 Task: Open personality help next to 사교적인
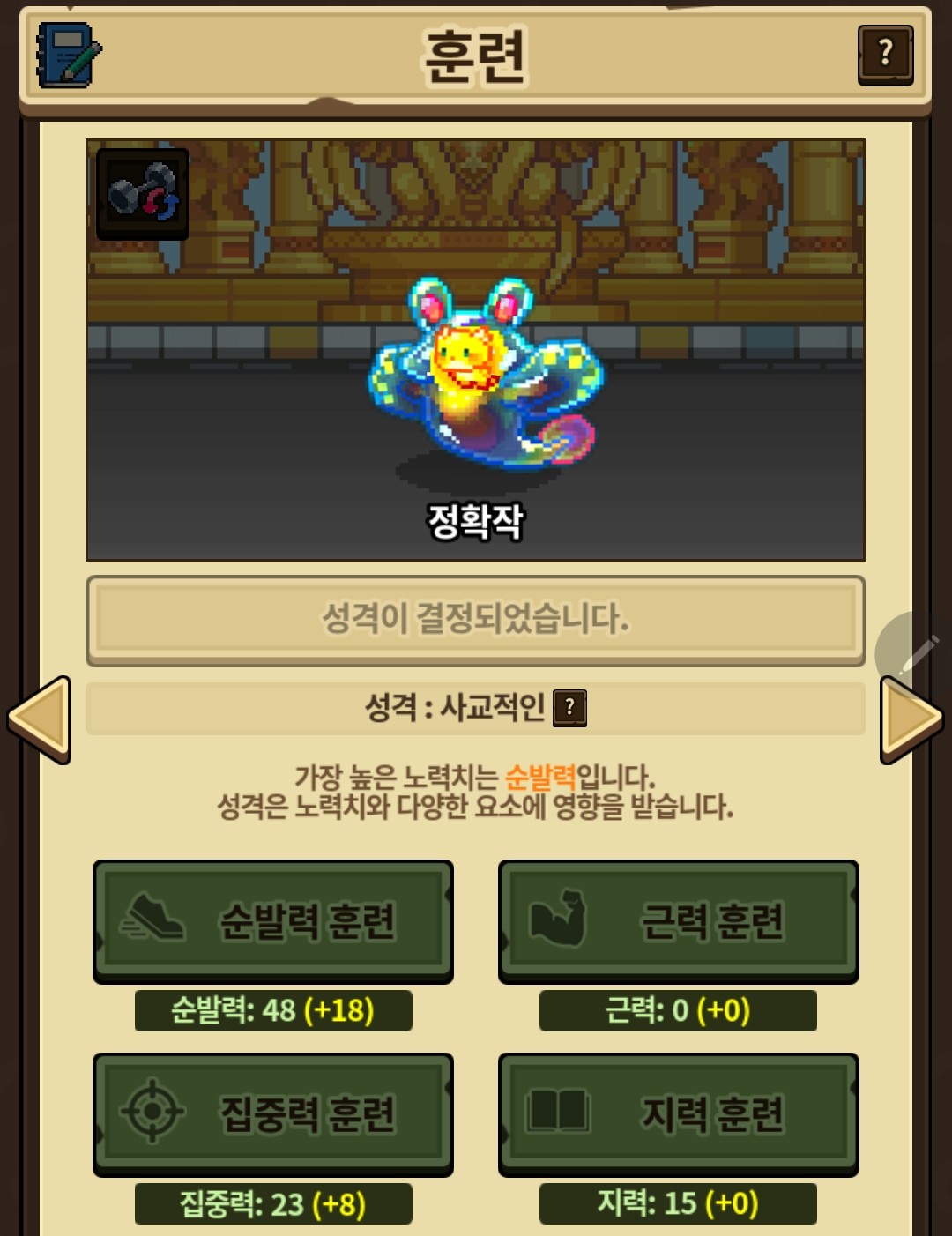pyautogui.click(x=569, y=708)
